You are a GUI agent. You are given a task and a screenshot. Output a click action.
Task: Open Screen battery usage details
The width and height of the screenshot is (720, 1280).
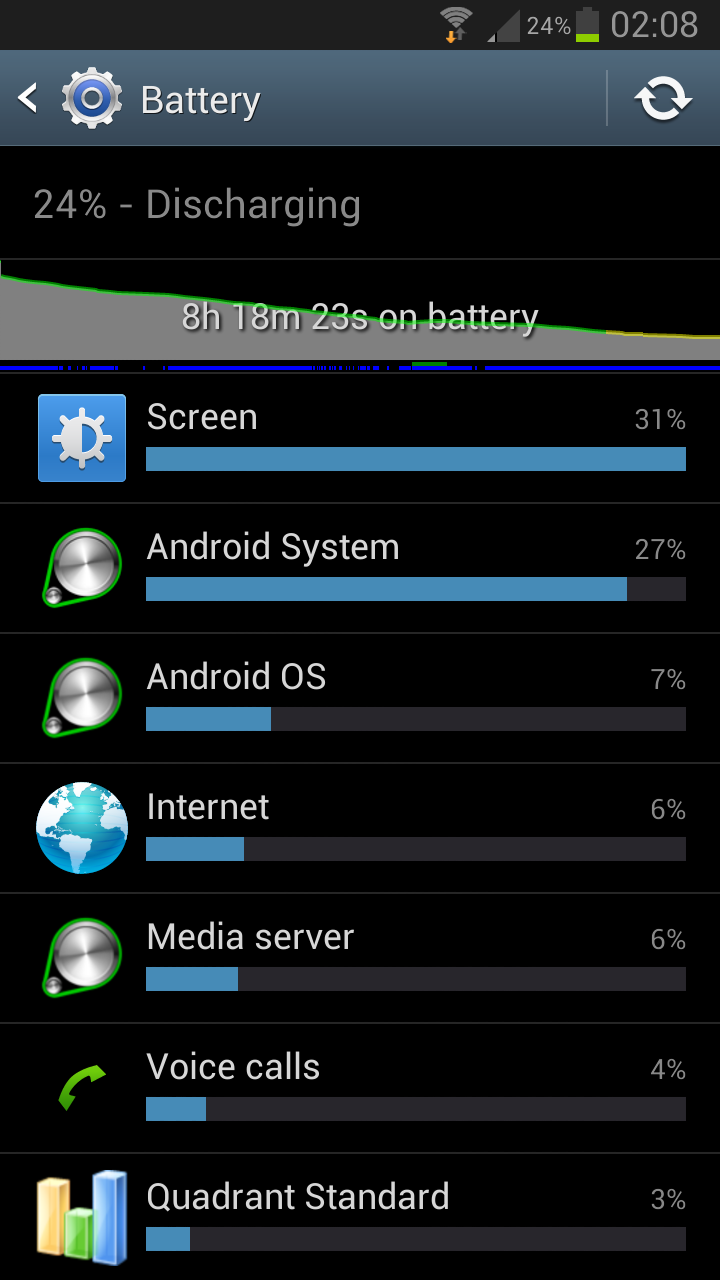click(360, 438)
